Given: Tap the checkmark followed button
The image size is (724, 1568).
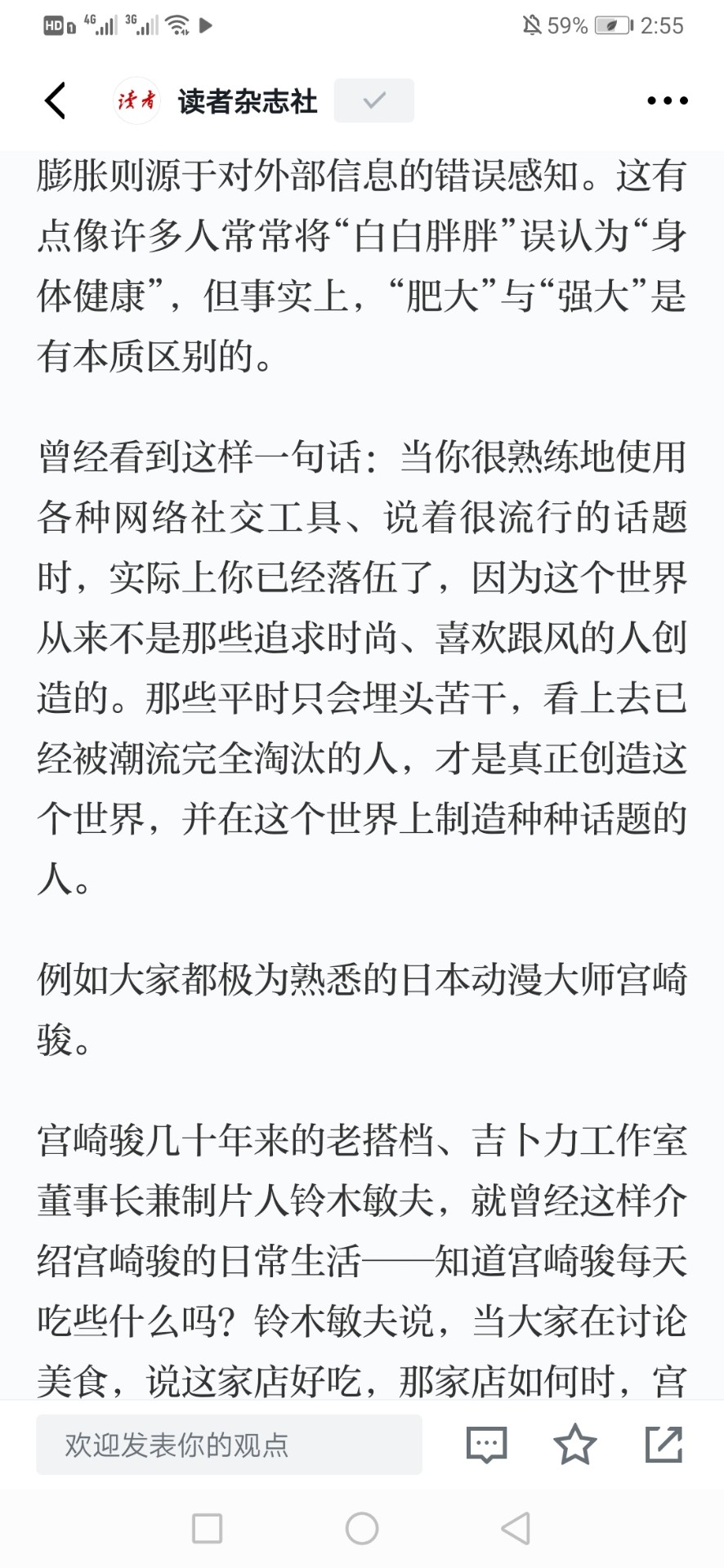Looking at the screenshot, I should [x=374, y=100].
